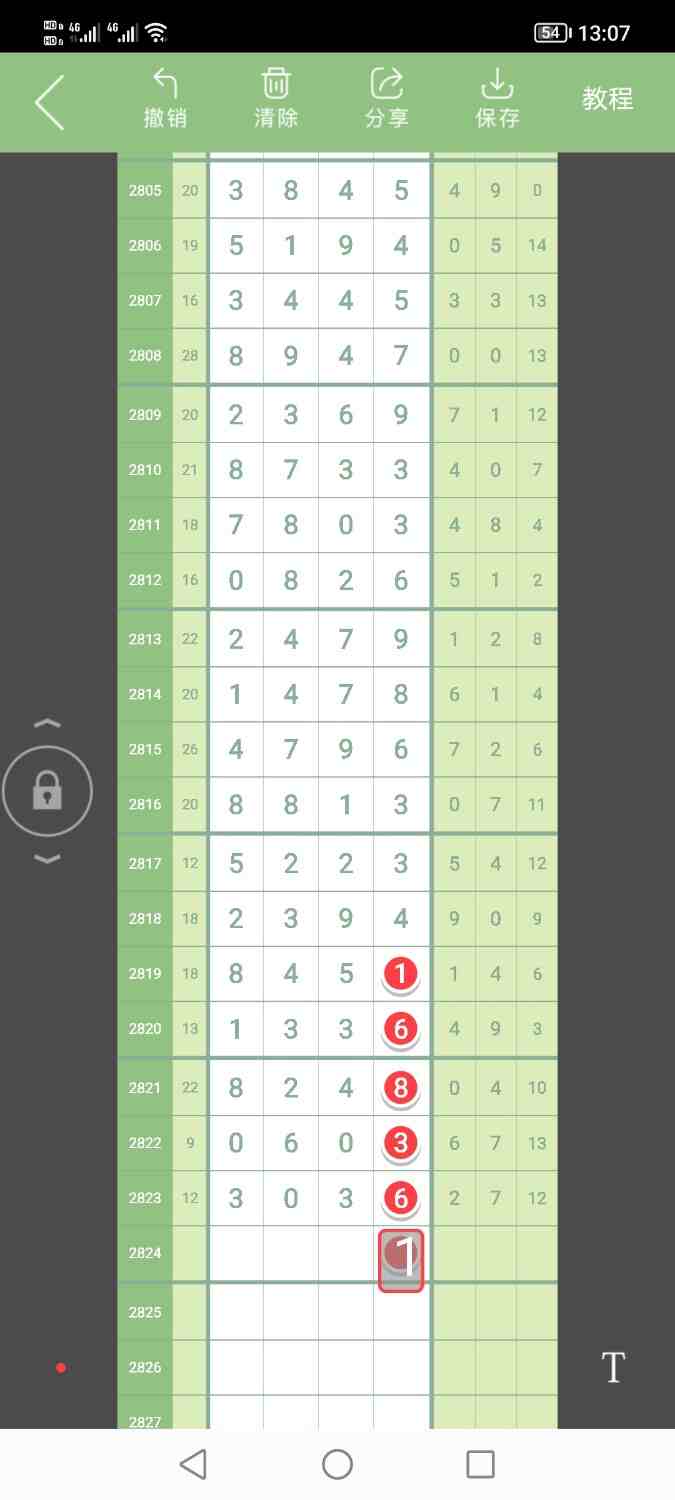
Task: Toggle the lock button on the left
Action: tap(47, 792)
